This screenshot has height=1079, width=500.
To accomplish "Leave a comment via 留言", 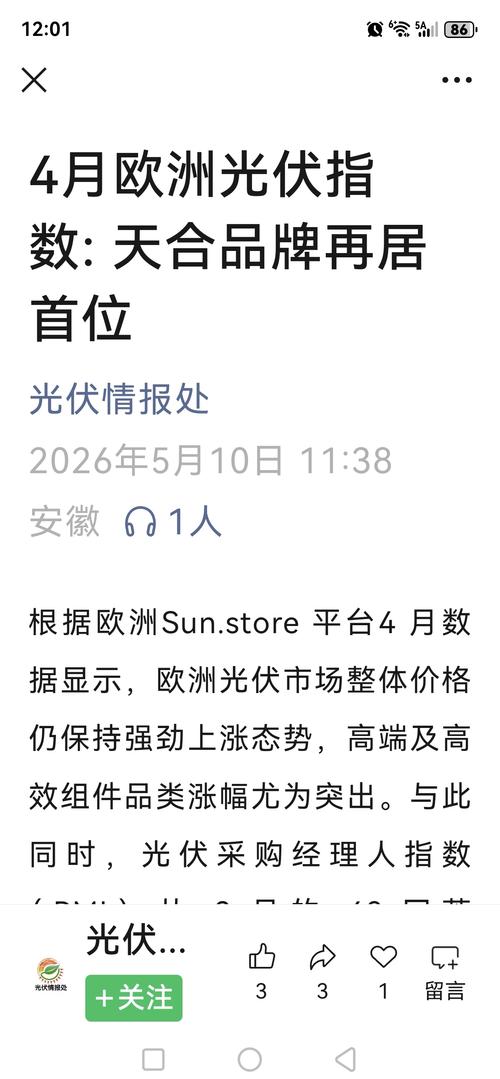I will (445, 973).
